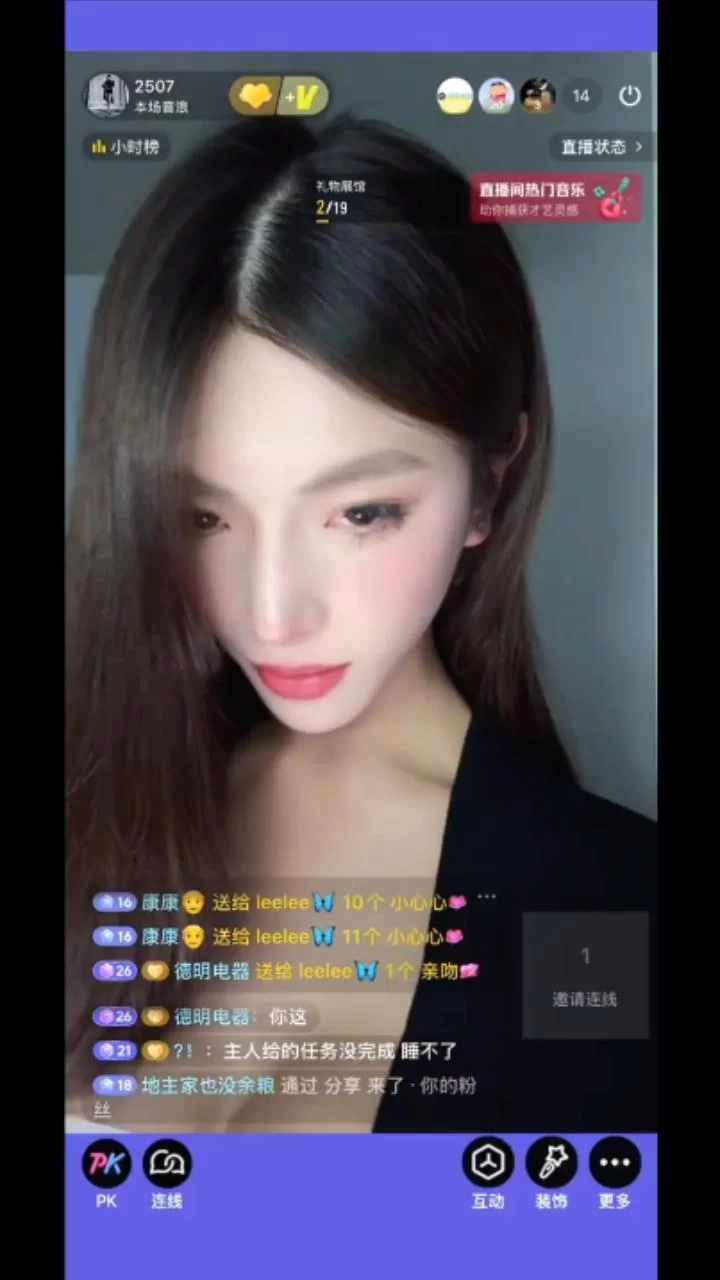The image size is (720, 1280).
Task: Open the streamer profile avatar
Action: coord(107,95)
